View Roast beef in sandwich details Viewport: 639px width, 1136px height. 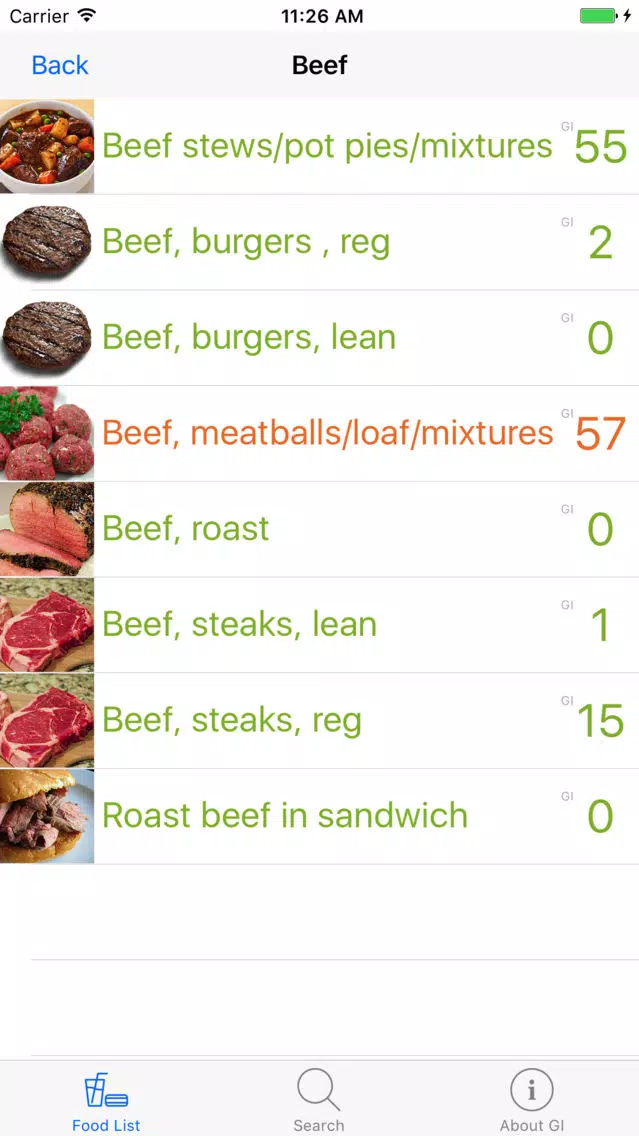(320, 816)
